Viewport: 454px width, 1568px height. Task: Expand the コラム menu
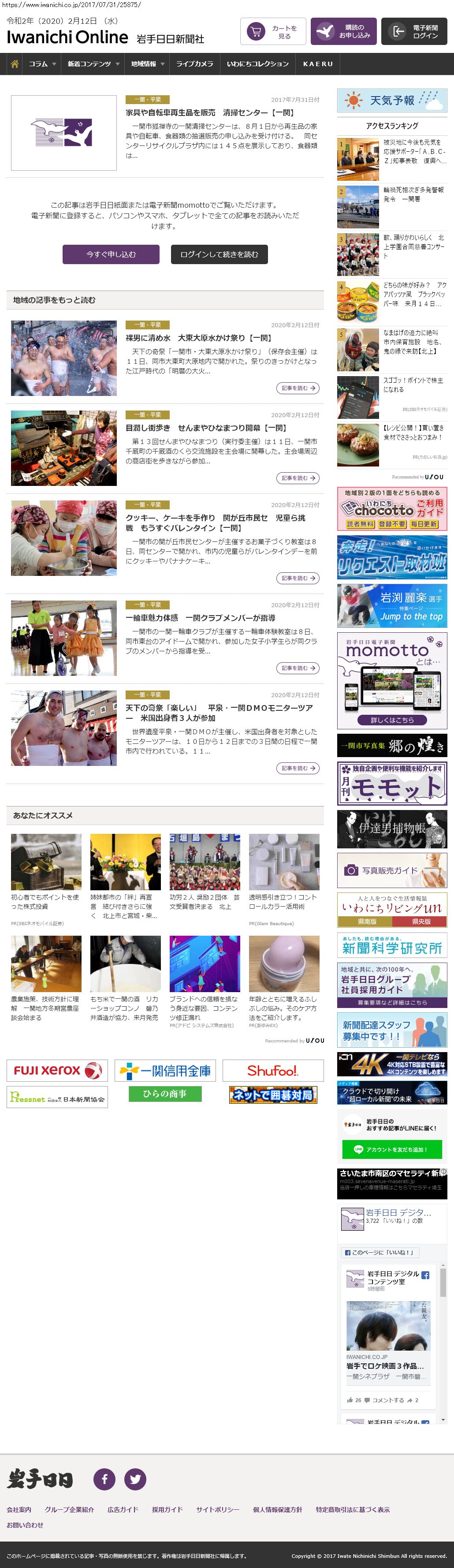pos(42,64)
